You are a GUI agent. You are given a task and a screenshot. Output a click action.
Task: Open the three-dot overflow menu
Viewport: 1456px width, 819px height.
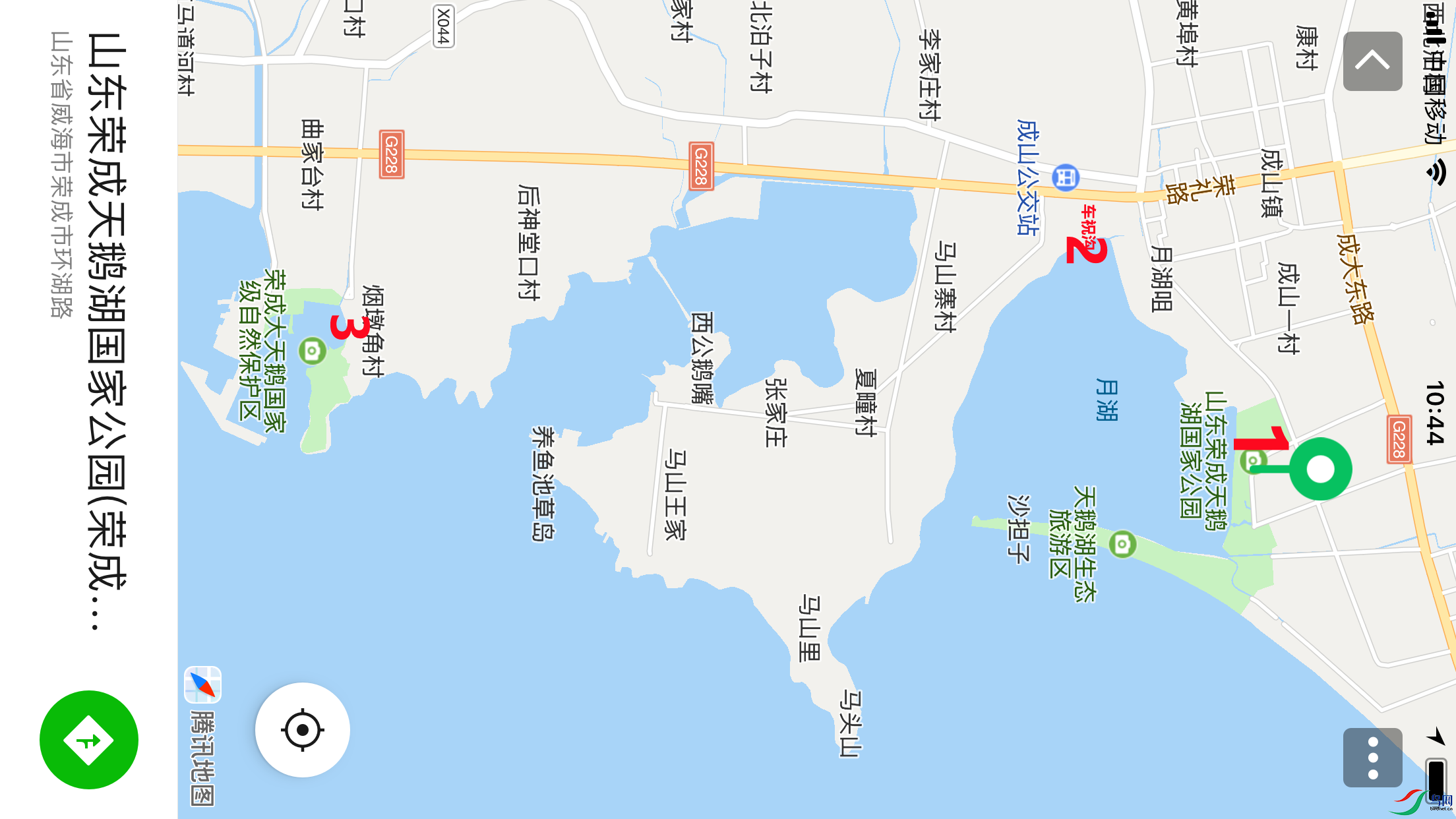click(x=1372, y=758)
